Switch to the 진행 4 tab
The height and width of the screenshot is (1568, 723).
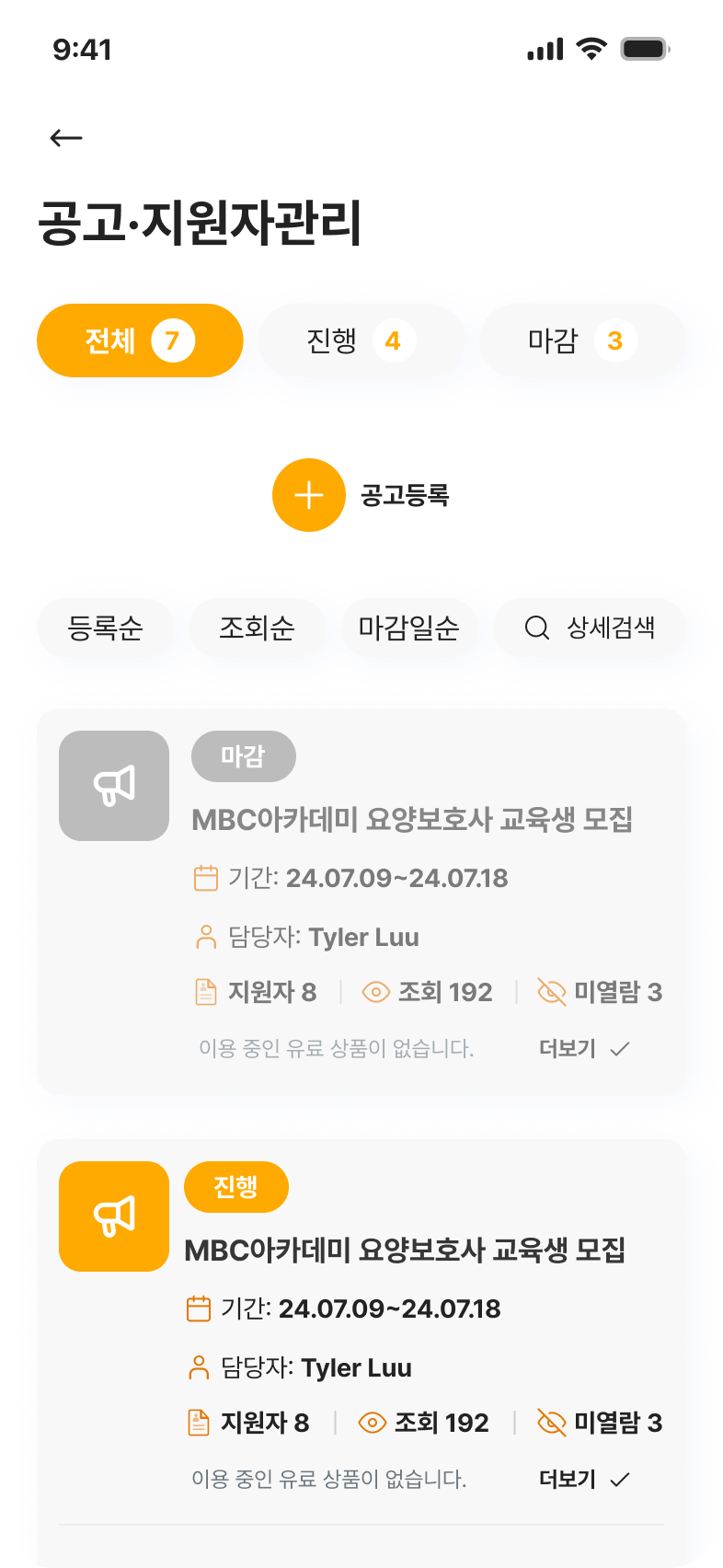pyautogui.click(x=361, y=340)
